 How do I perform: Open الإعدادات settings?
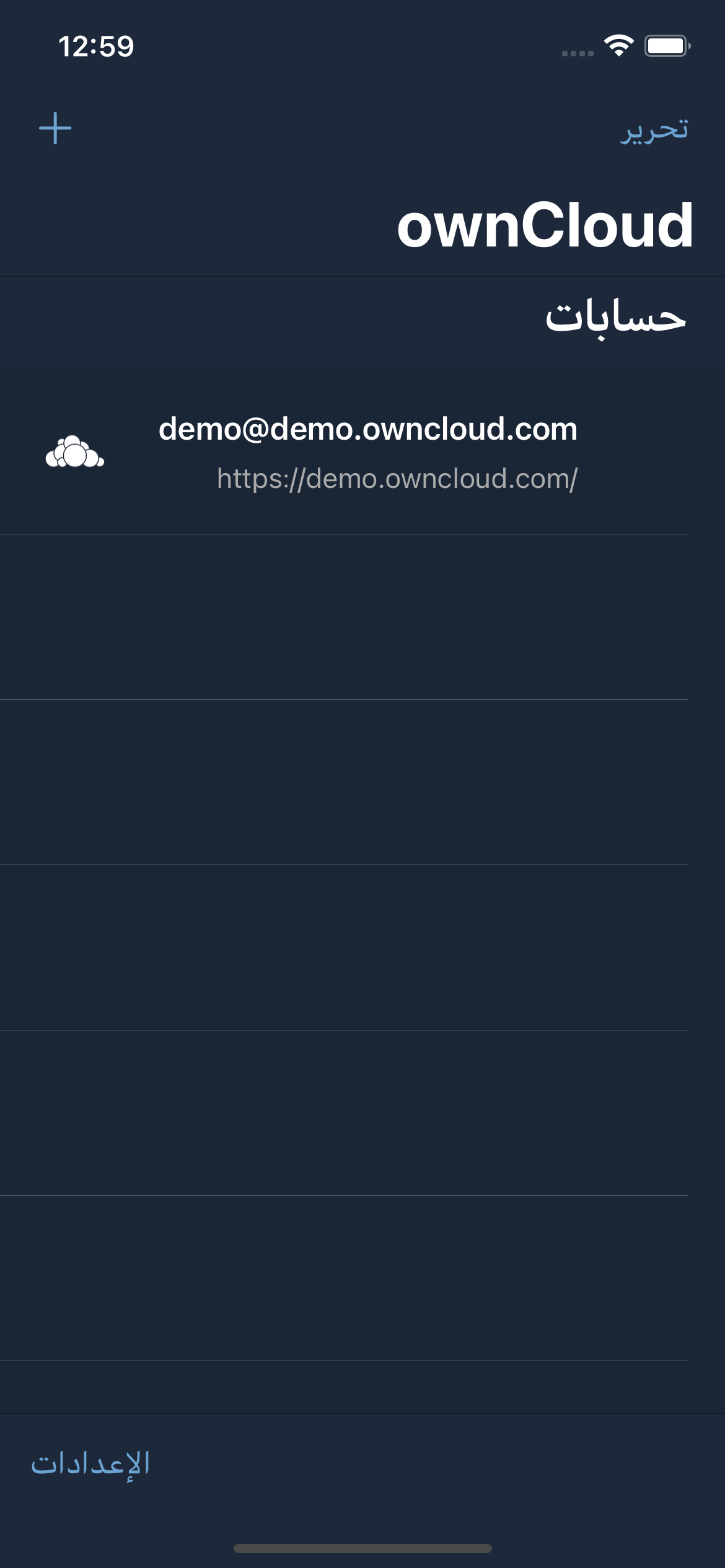pyautogui.click(x=90, y=1464)
